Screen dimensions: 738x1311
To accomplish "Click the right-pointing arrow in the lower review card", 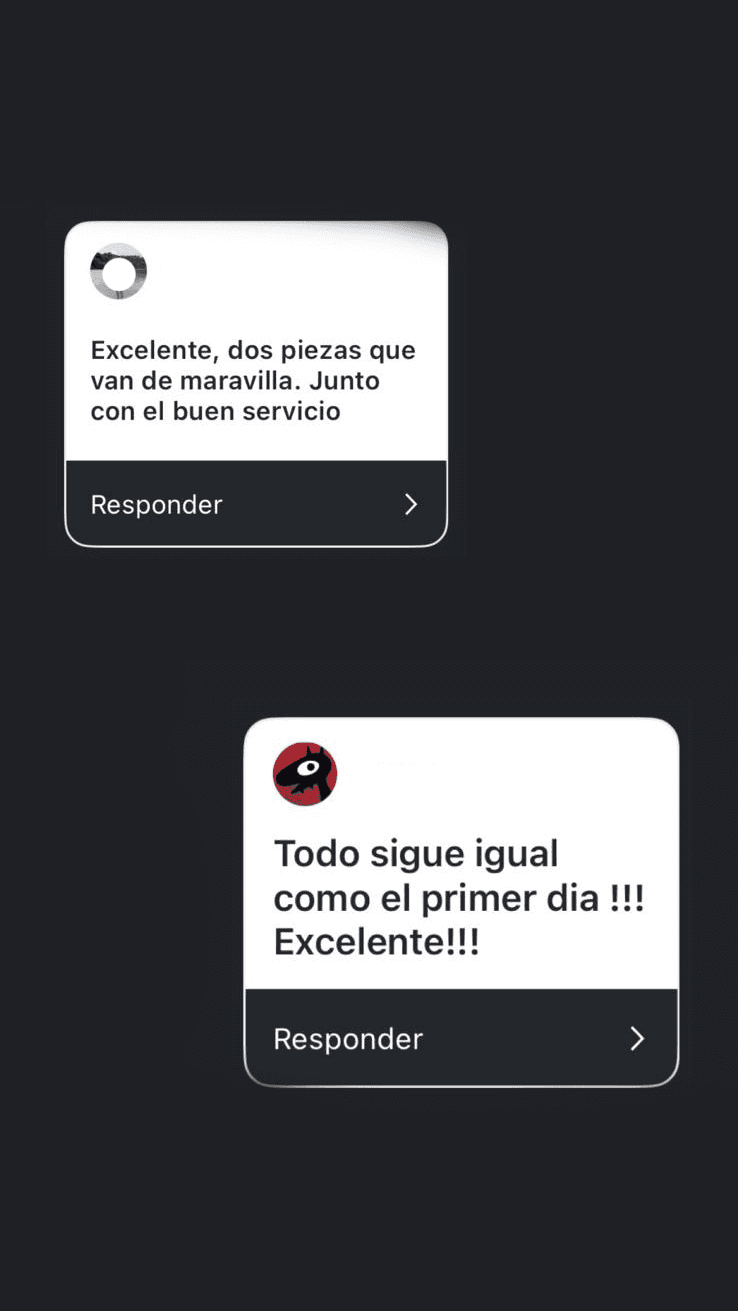I will (638, 1039).
